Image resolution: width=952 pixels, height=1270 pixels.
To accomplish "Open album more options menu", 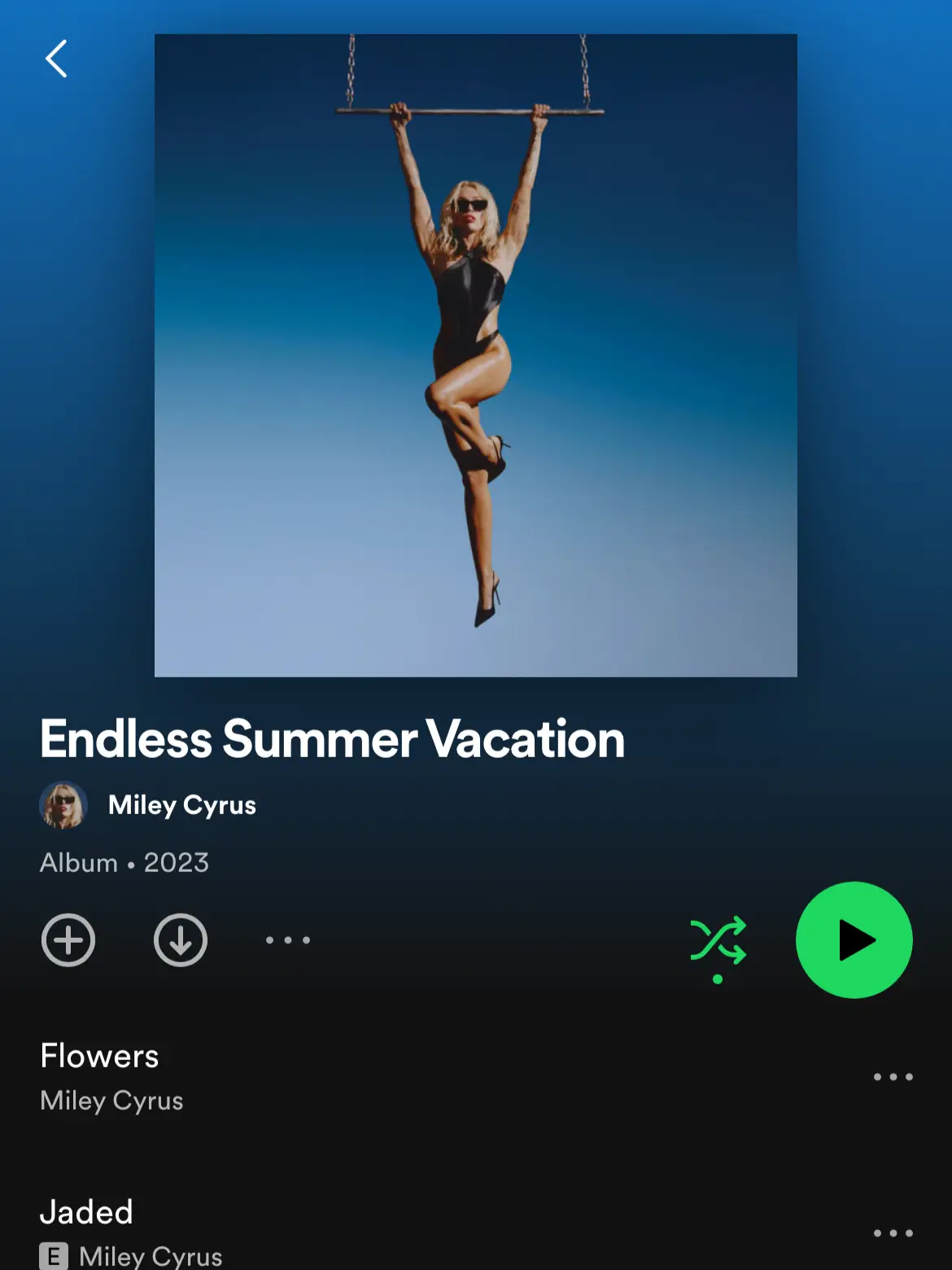I will (288, 940).
